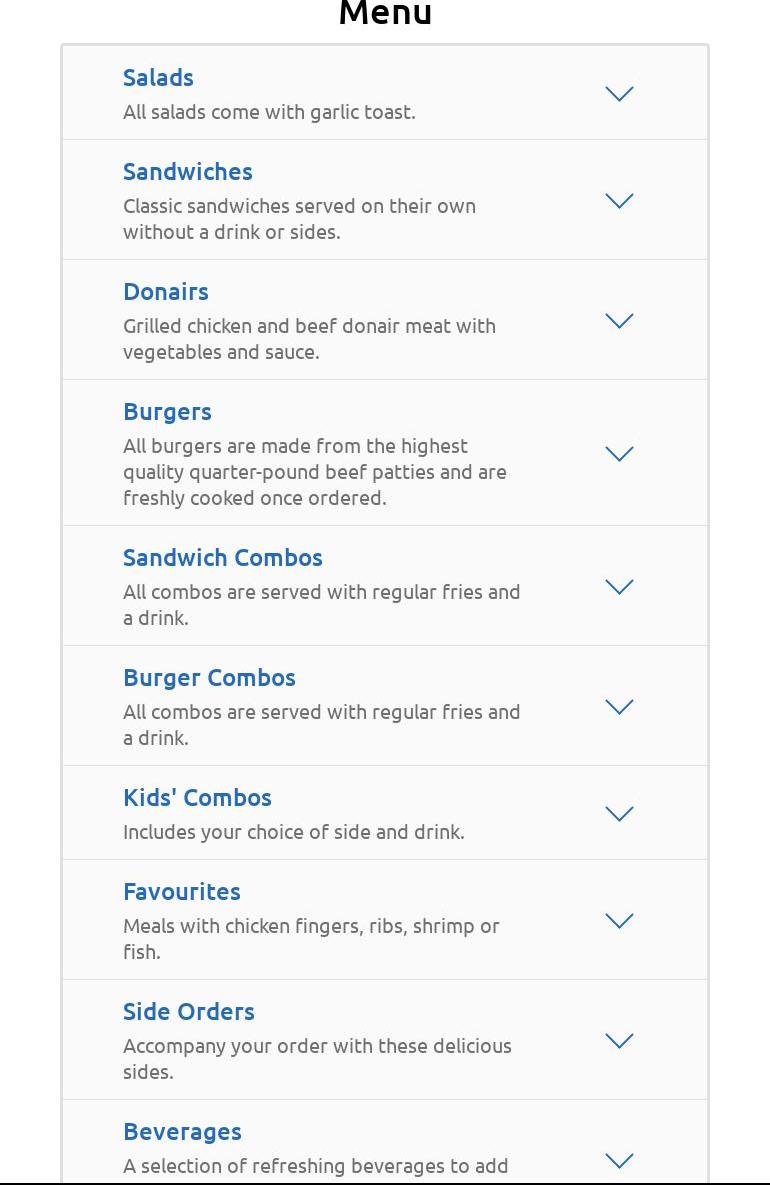Show the Burgers menu items
770x1185 pixels.
click(x=619, y=454)
